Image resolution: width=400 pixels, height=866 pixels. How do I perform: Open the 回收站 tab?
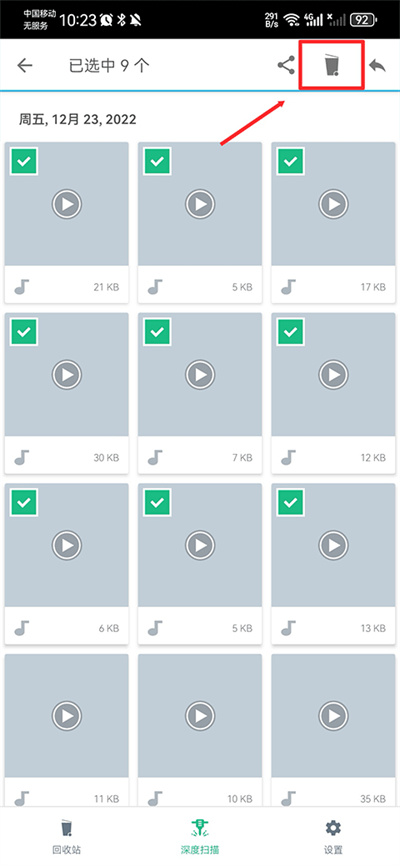point(66,836)
